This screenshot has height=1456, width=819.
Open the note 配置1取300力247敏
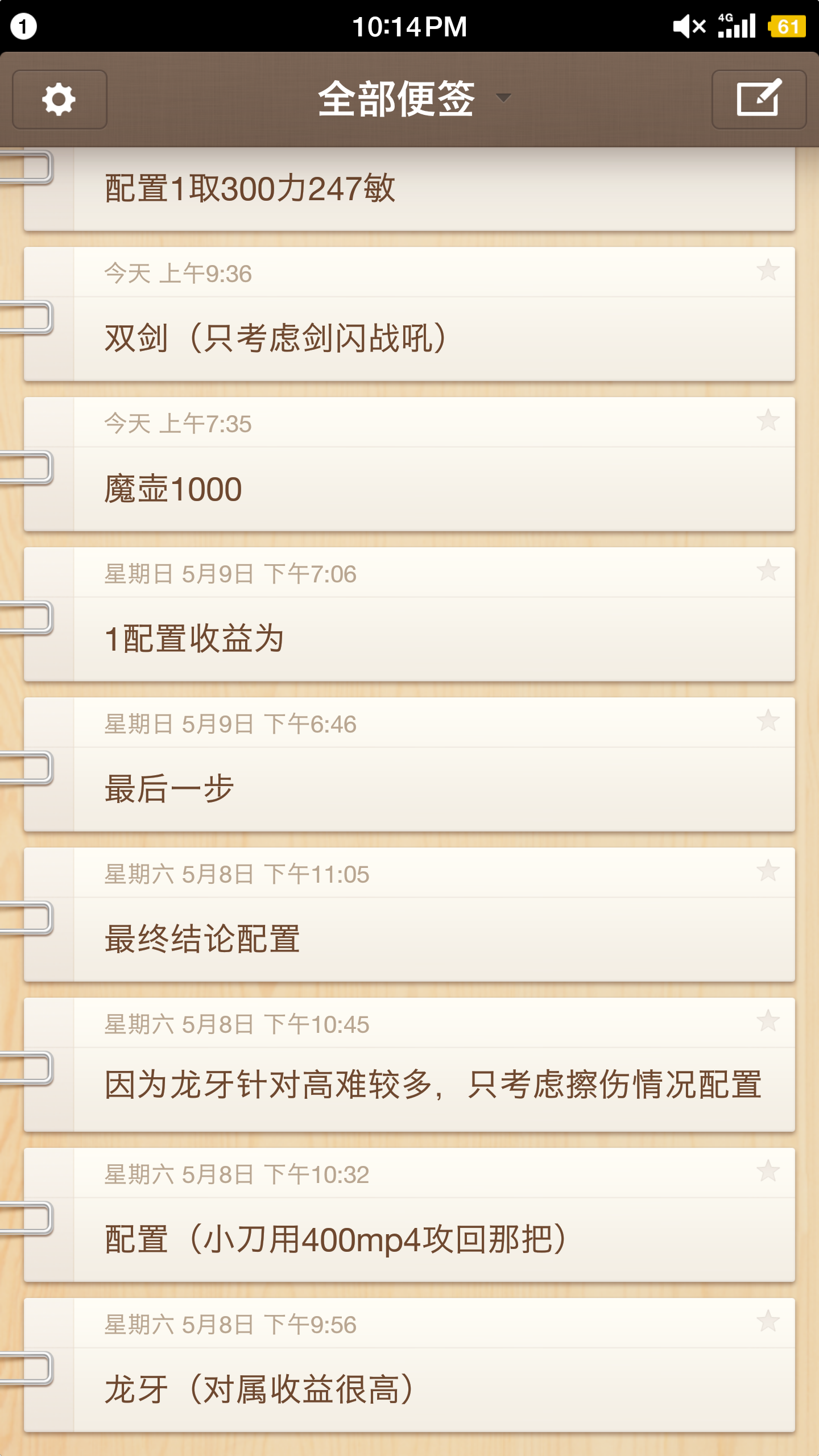click(x=398, y=188)
